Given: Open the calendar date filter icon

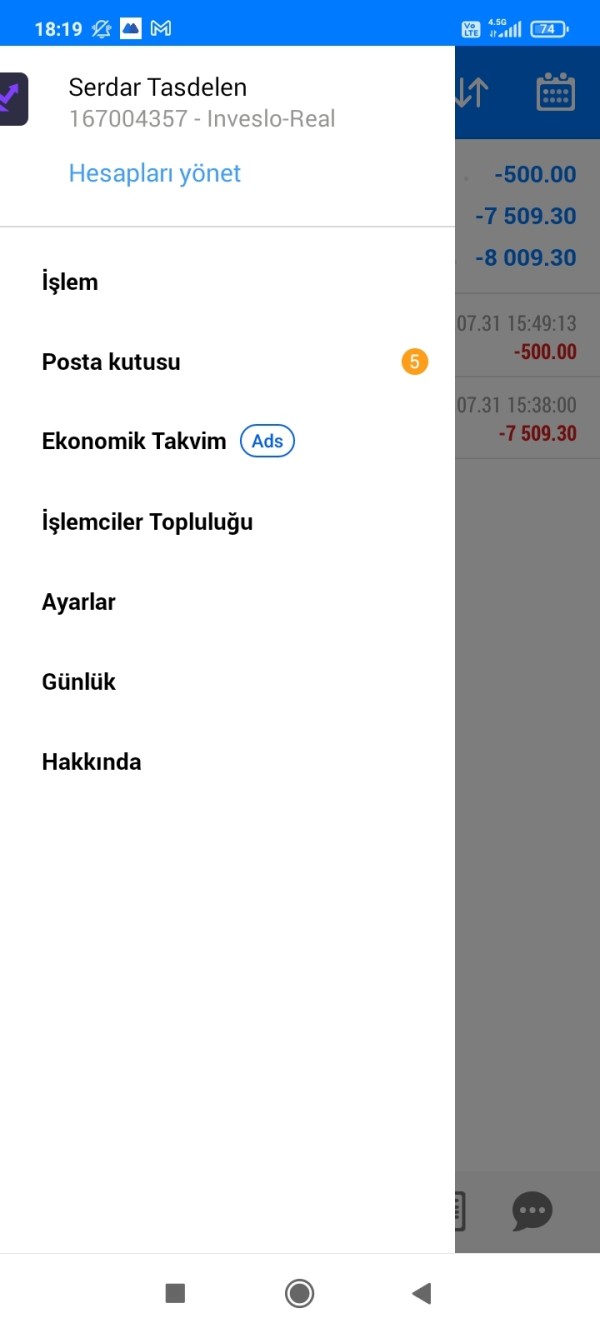Looking at the screenshot, I should 556,92.
